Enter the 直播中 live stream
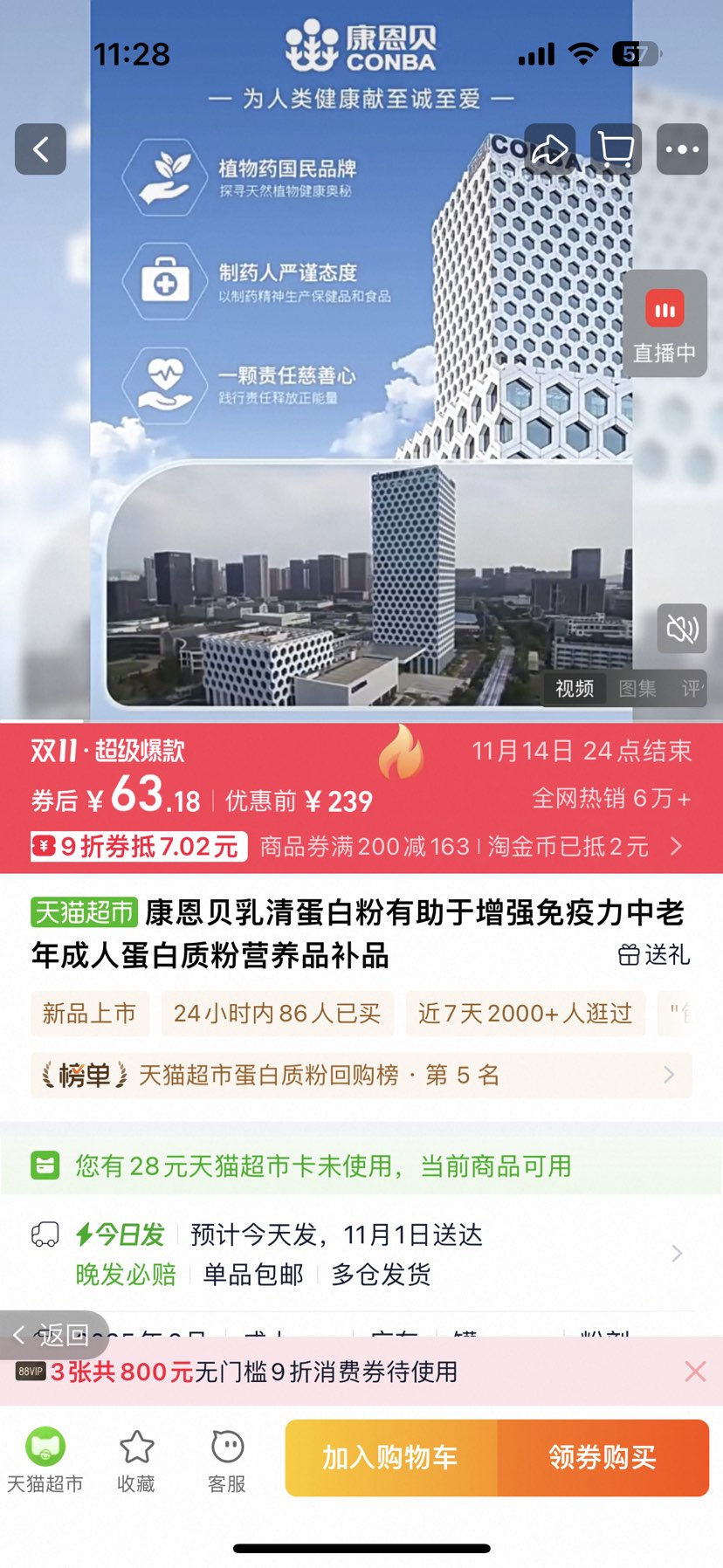The image size is (723, 1568). (664, 325)
